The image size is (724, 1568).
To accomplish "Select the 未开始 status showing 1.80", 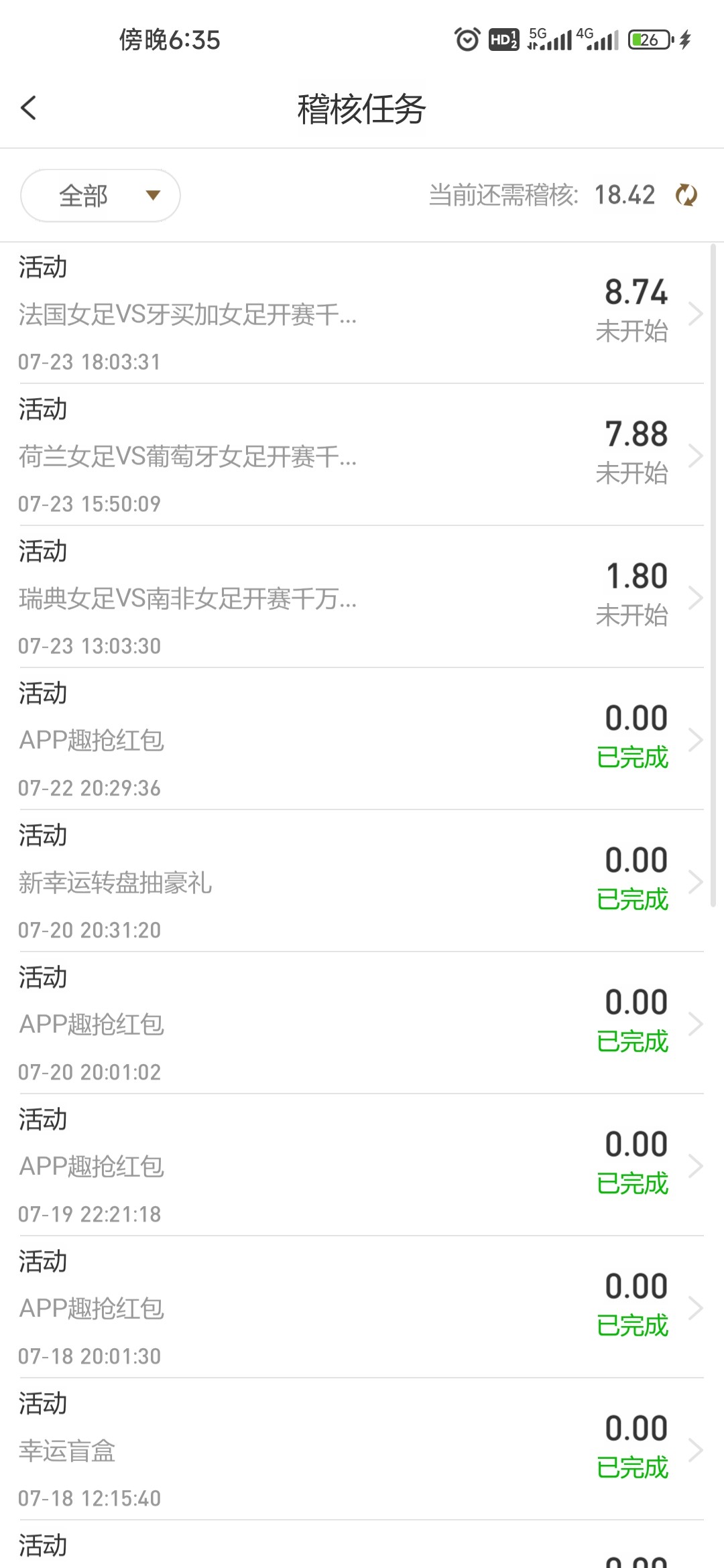I will click(x=633, y=614).
